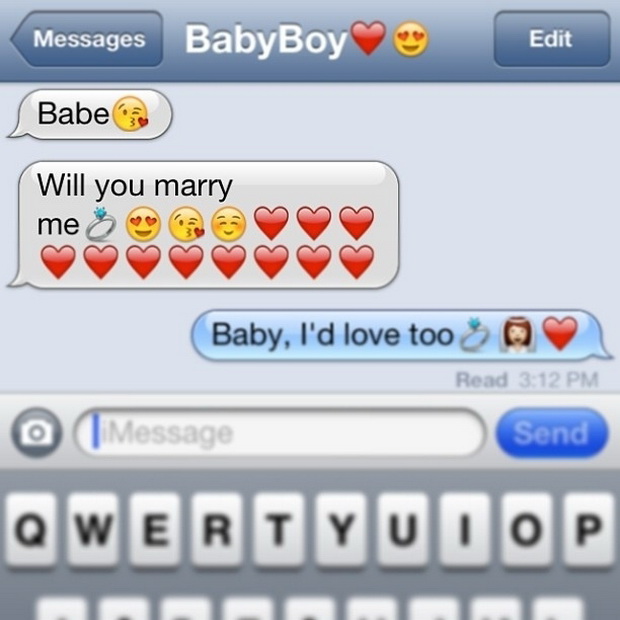Type the letter Q on the keyboard
This screenshot has width=620, height=620.
tap(34, 528)
